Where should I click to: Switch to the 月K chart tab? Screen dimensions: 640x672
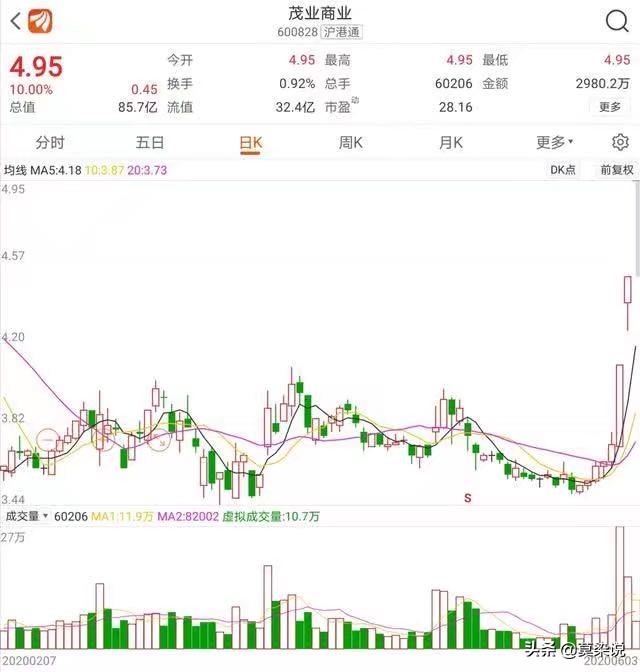(x=451, y=143)
